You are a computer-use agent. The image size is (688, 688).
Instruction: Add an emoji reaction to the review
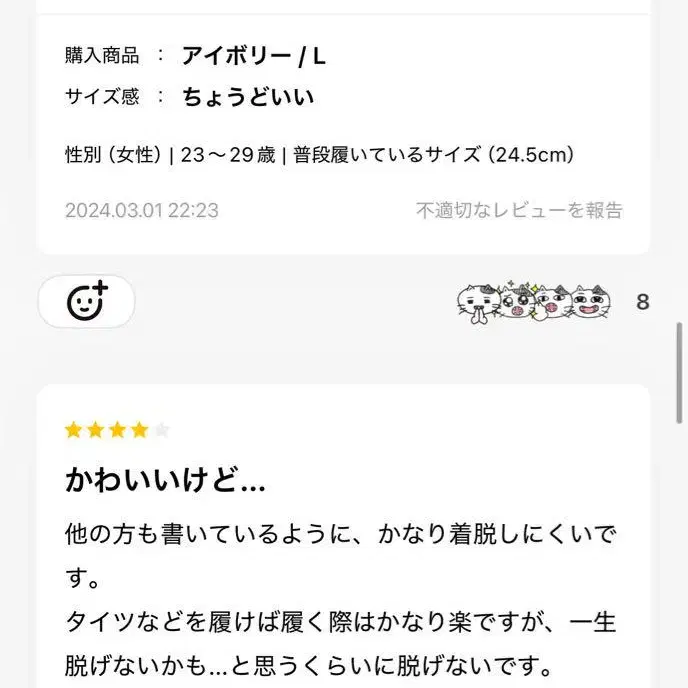[86, 301]
